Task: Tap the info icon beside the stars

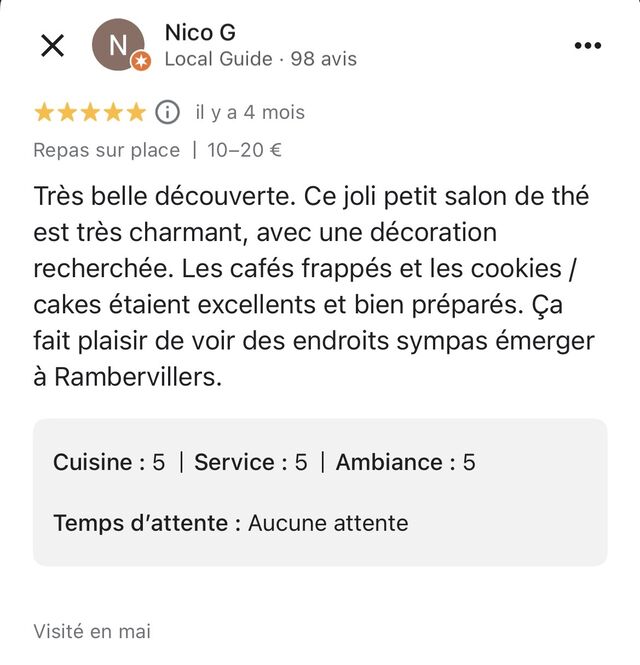Action: point(168,112)
